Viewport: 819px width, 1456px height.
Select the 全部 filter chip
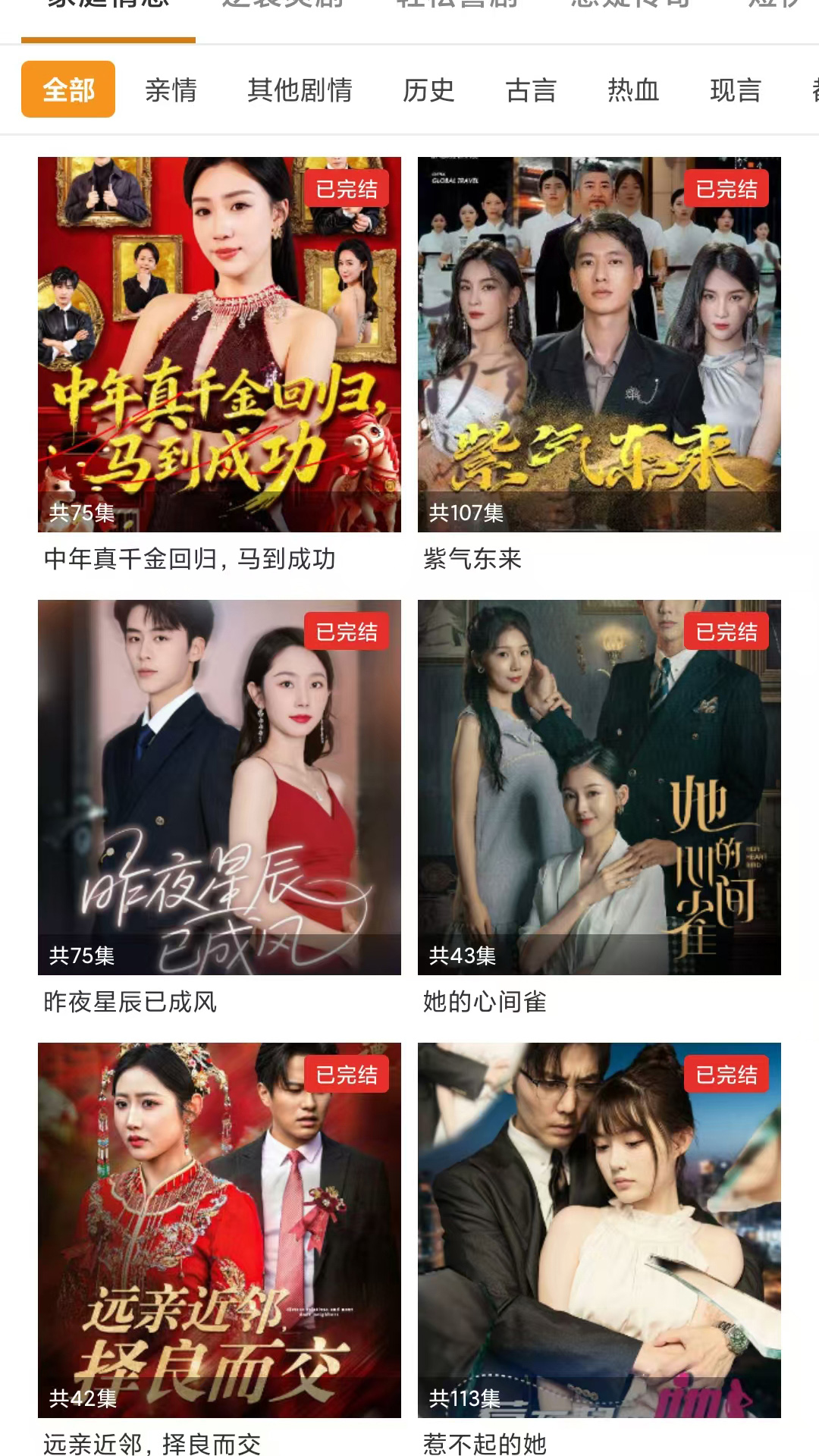pos(69,90)
